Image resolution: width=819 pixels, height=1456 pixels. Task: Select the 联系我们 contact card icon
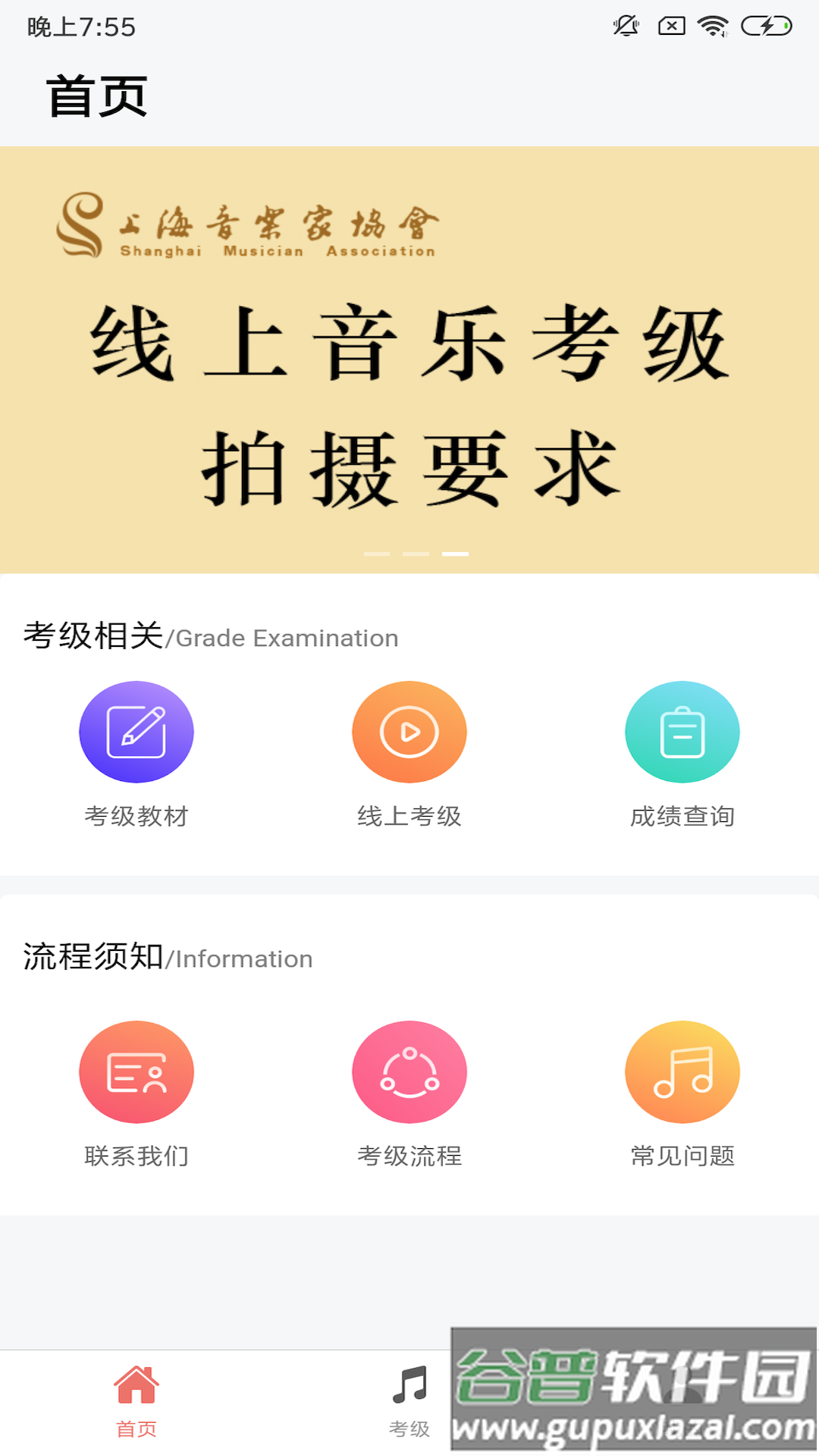tap(136, 1072)
